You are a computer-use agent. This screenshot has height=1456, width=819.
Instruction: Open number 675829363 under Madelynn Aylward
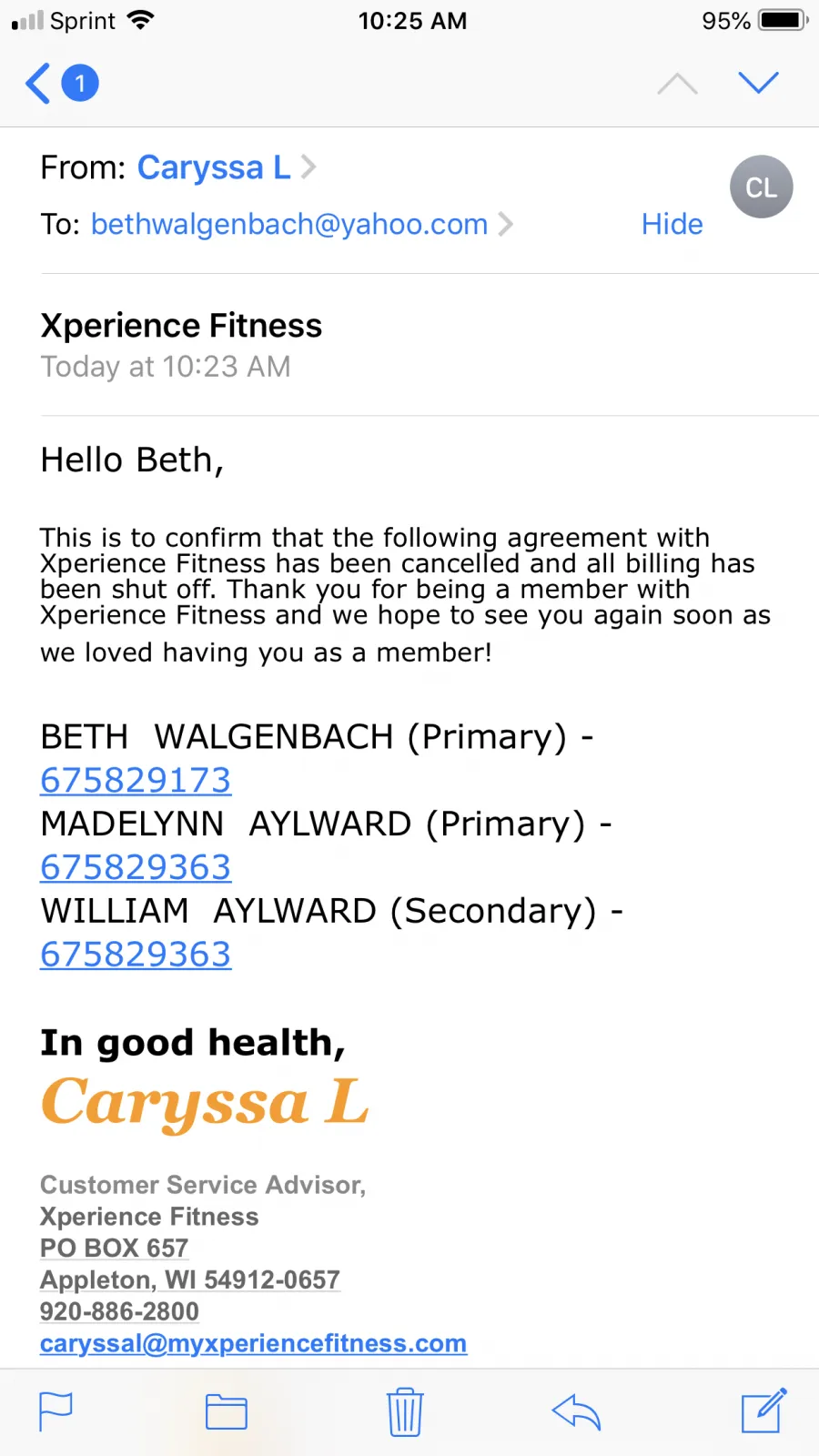point(136,867)
